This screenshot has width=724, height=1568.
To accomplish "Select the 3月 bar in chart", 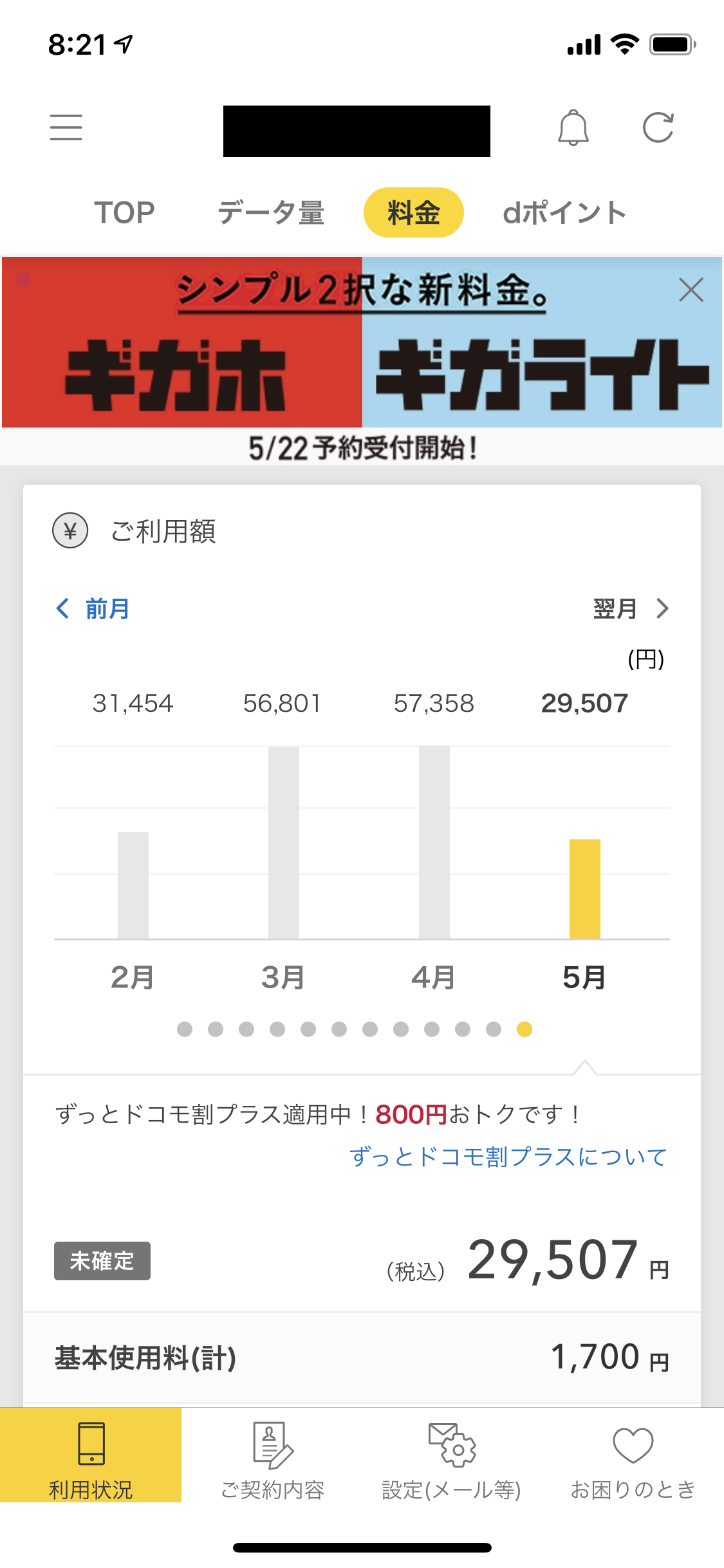I will pos(284,843).
